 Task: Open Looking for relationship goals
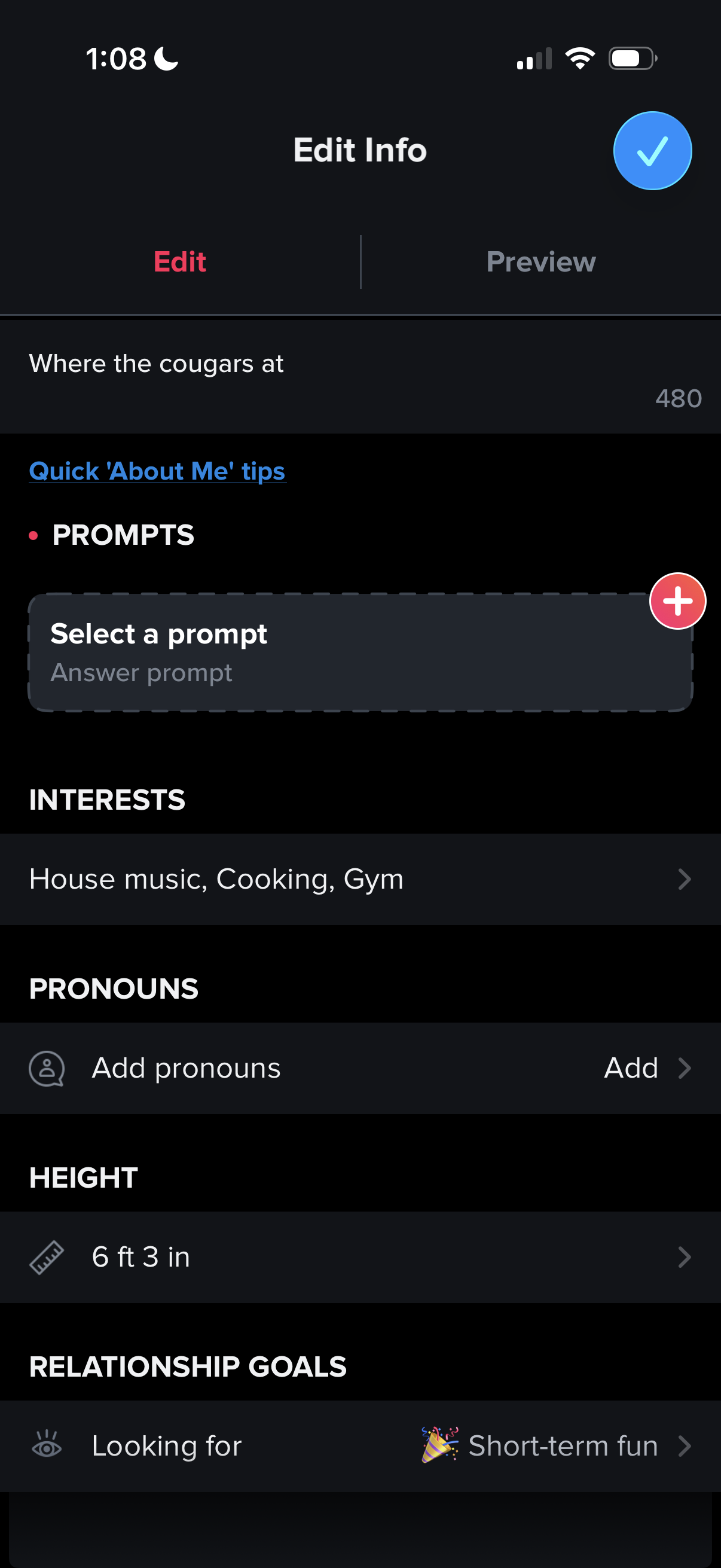pyautogui.click(x=360, y=1445)
